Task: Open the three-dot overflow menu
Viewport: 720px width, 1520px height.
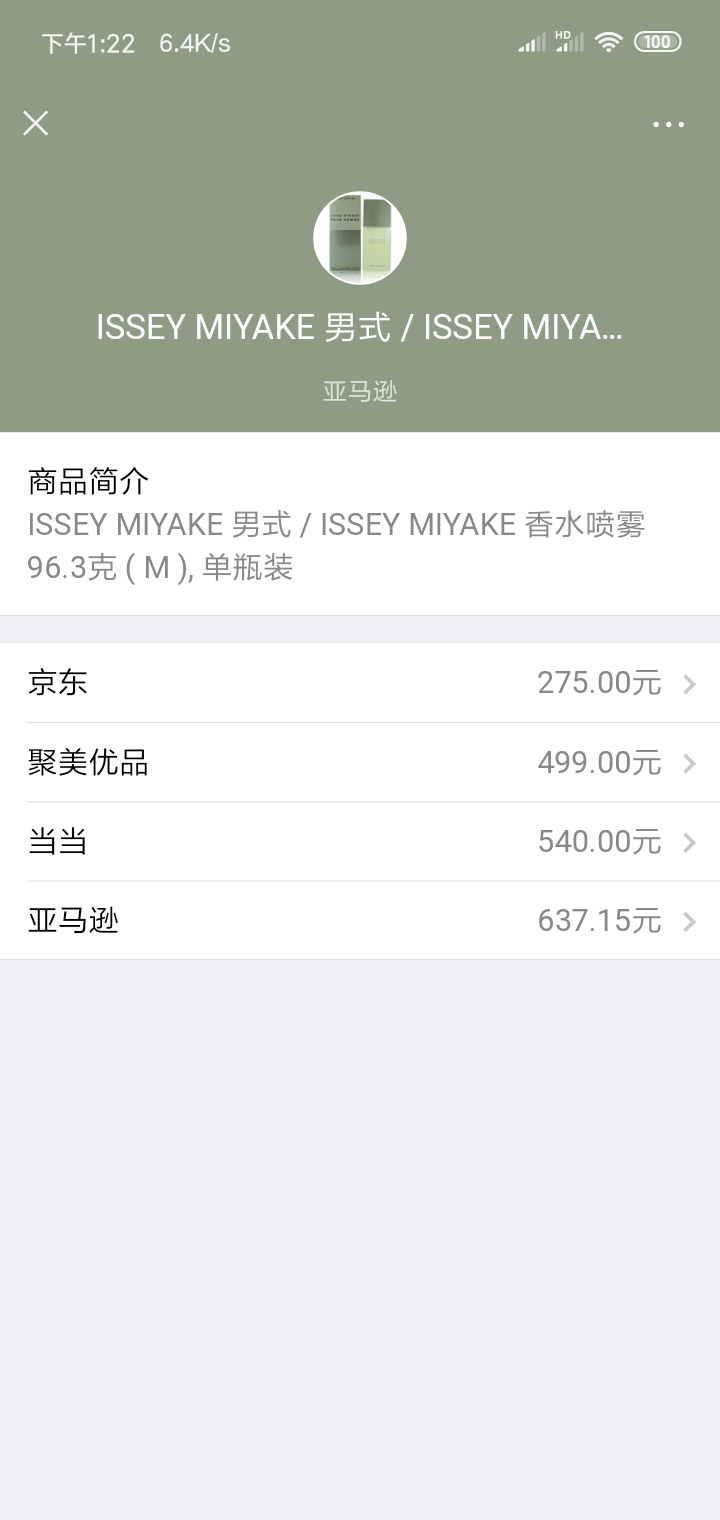Action: 668,124
